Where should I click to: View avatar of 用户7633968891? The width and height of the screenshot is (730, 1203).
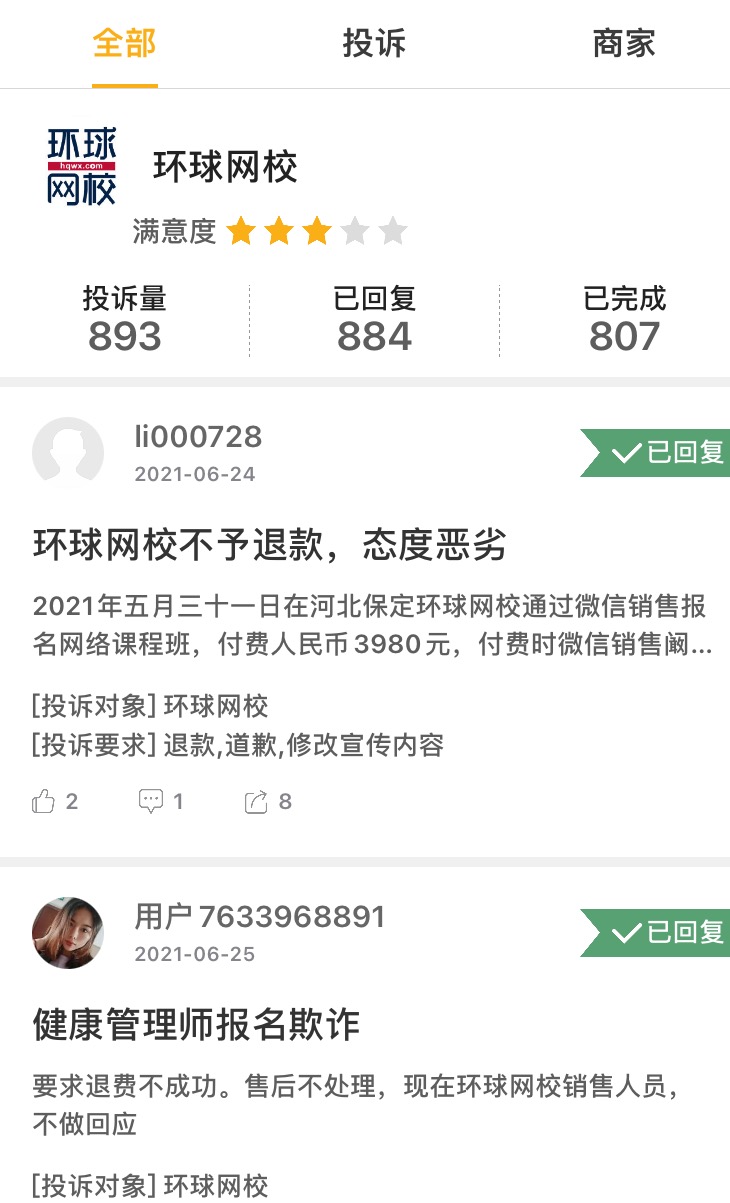pyautogui.click(x=68, y=933)
